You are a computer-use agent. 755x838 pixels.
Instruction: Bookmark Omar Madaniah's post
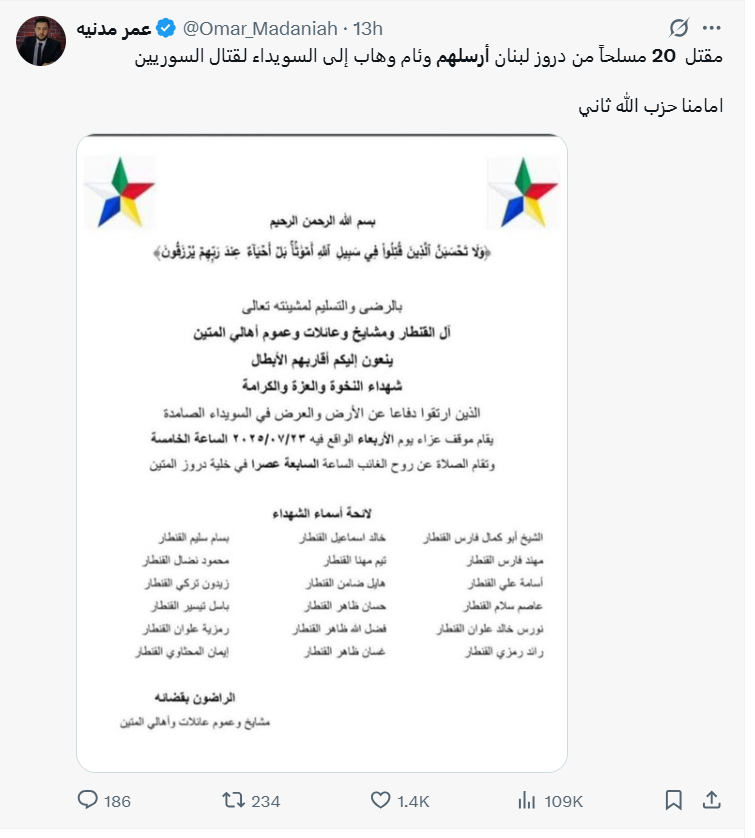pyautogui.click(x=674, y=800)
